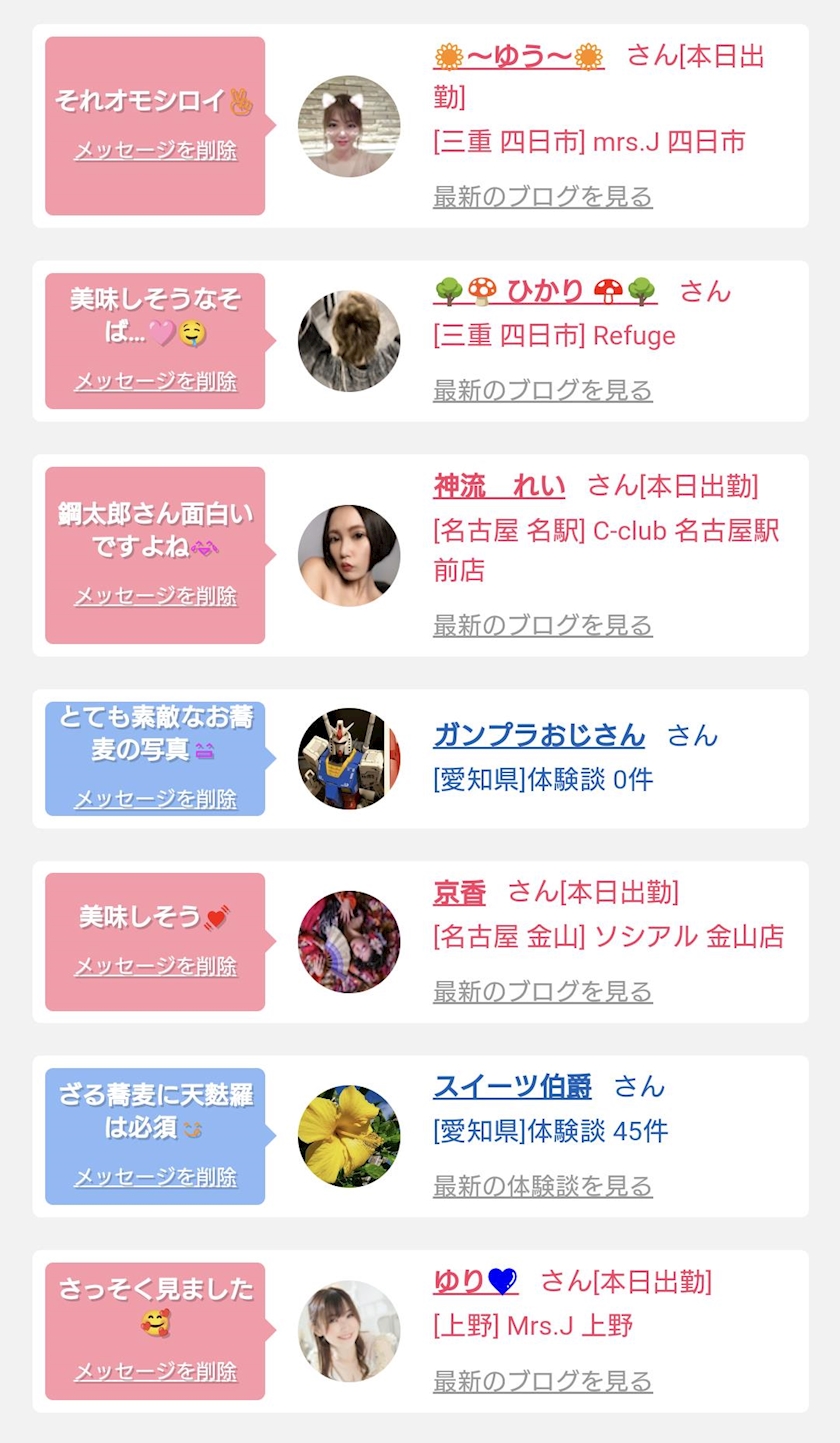Screen dimensions: 840x1443
Task: Open 神流 れい profile link
Action: click(499, 487)
